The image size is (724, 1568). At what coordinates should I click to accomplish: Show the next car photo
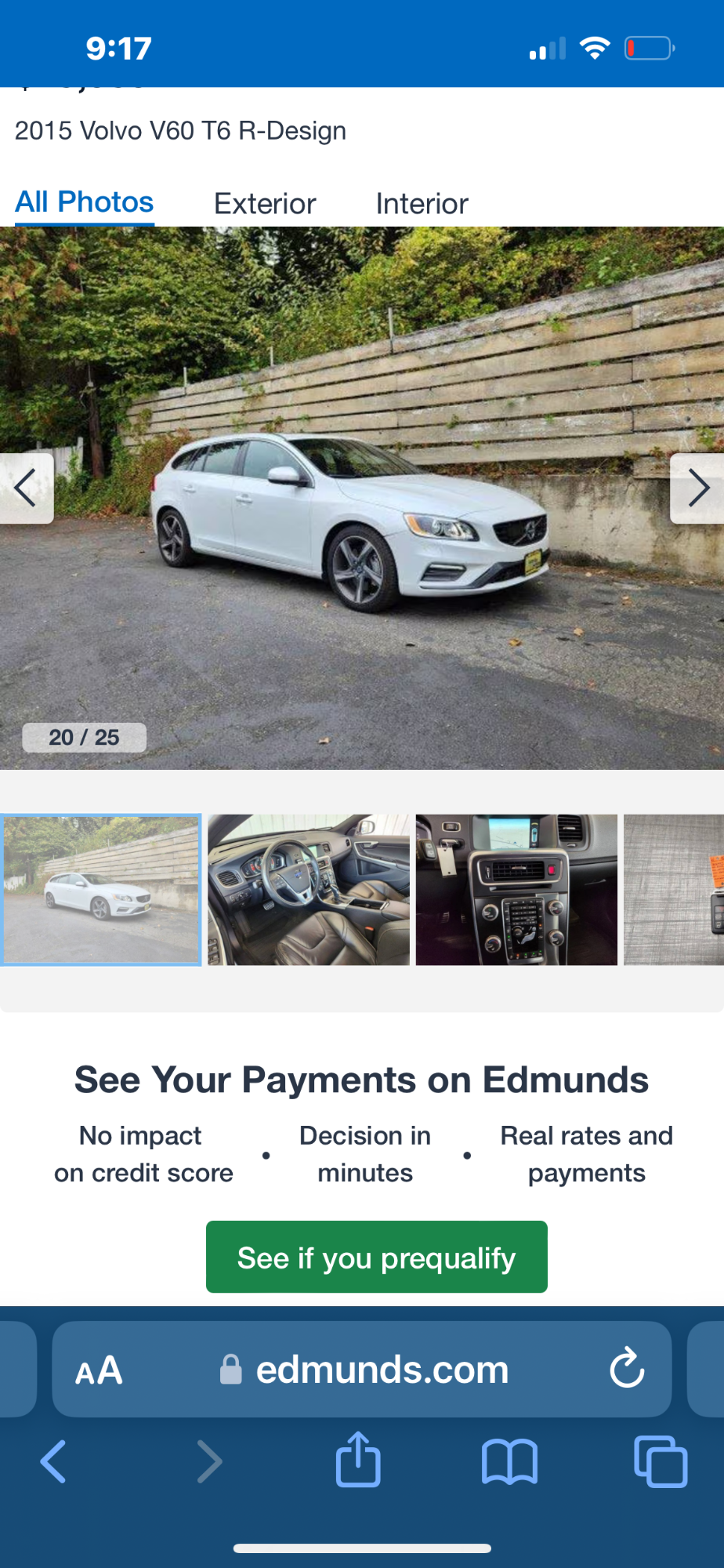tap(697, 488)
